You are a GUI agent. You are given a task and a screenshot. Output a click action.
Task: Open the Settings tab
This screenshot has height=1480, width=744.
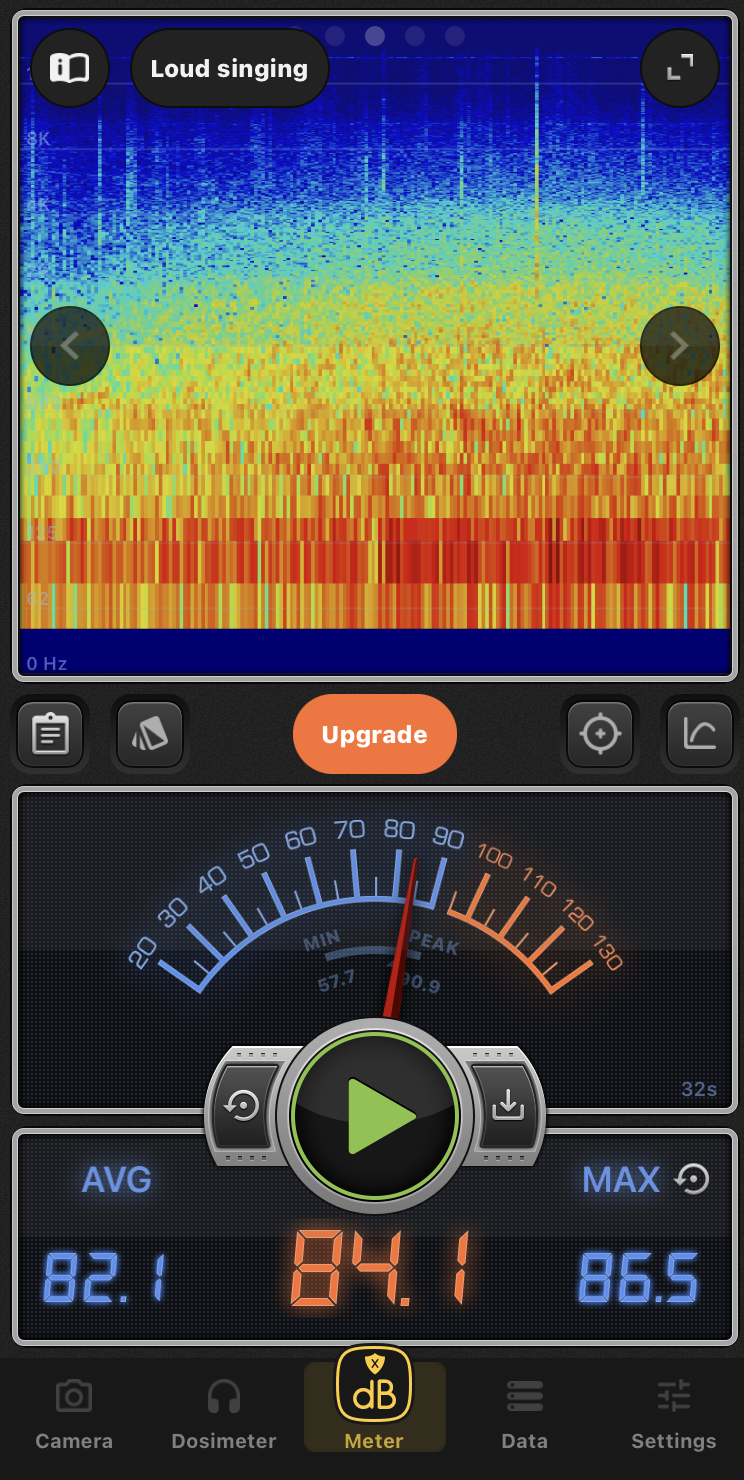(674, 1414)
